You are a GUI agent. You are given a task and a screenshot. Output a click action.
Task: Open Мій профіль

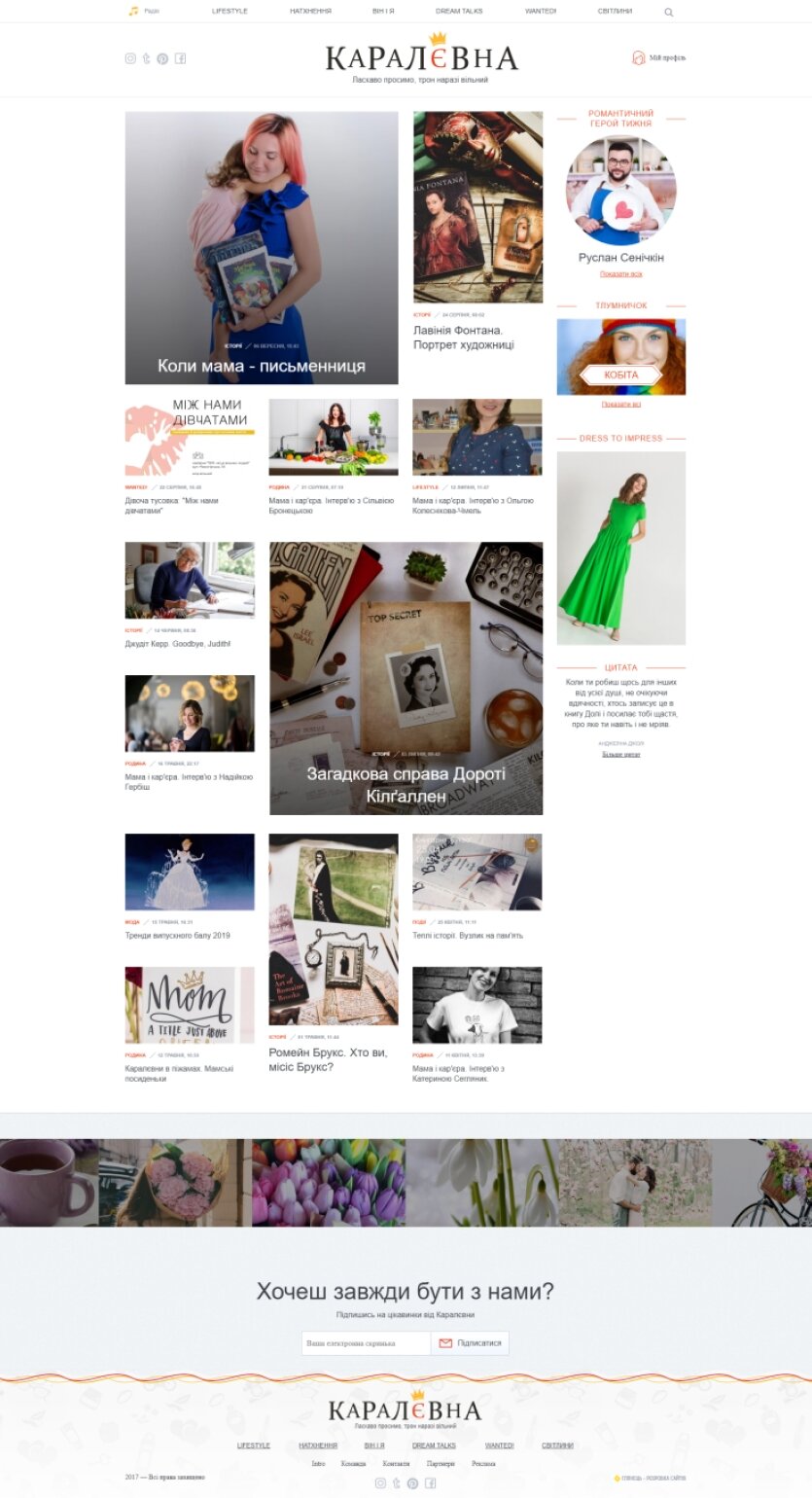658,58
